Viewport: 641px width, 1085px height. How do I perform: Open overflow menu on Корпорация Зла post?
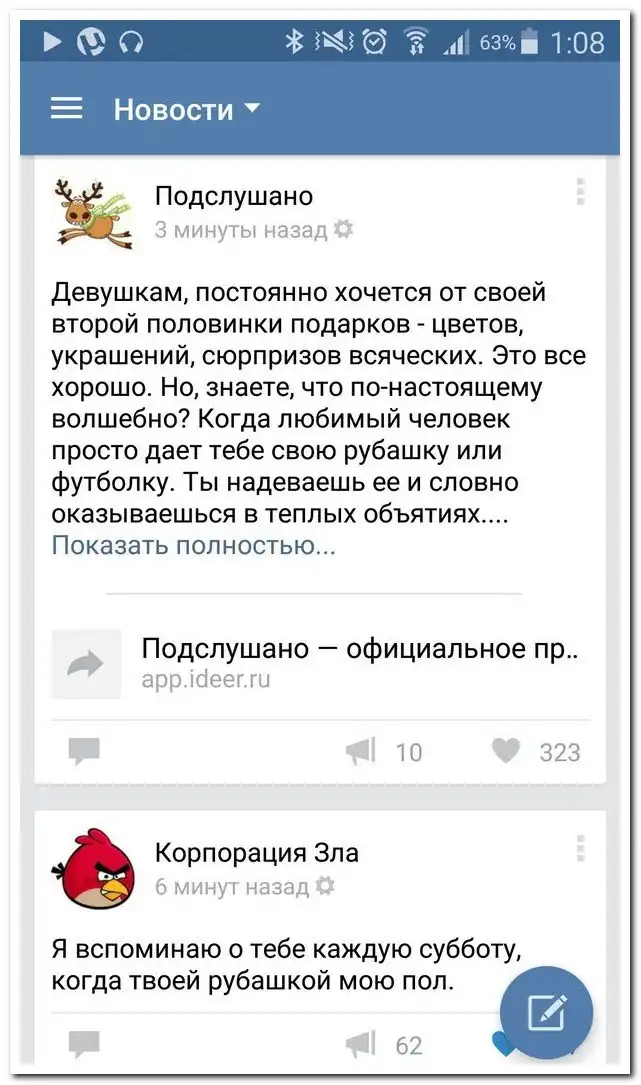tap(580, 849)
